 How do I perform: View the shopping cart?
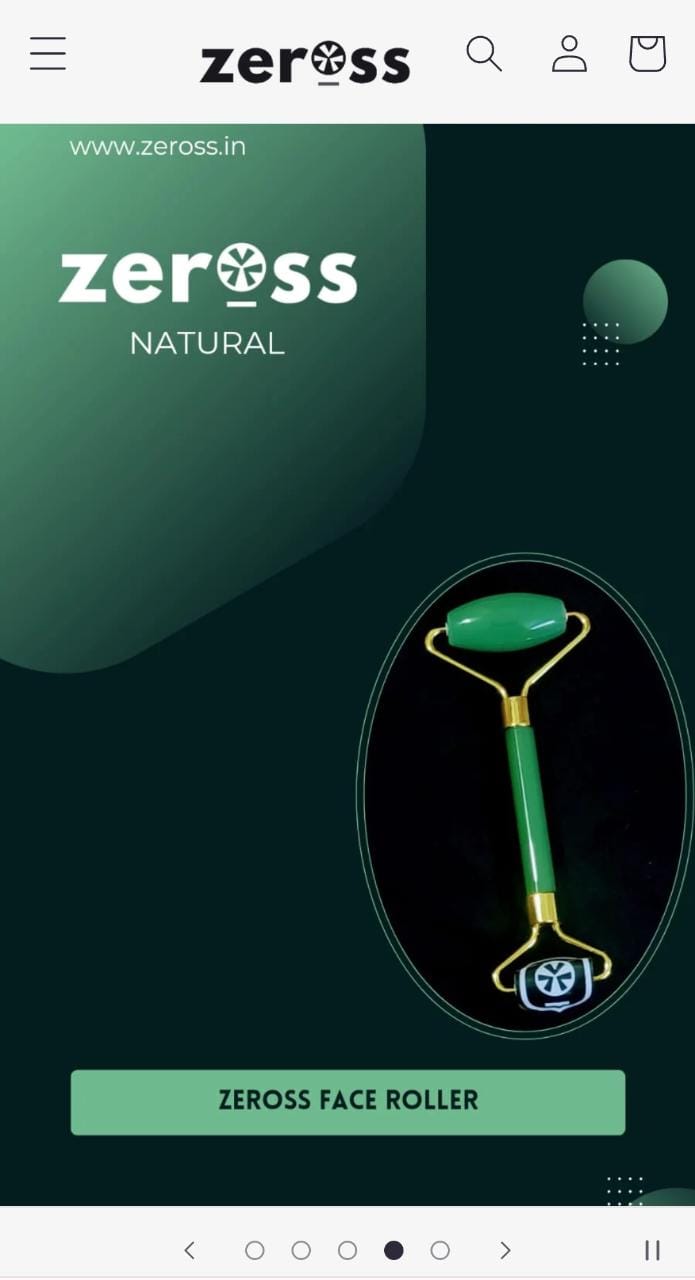(x=647, y=54)
